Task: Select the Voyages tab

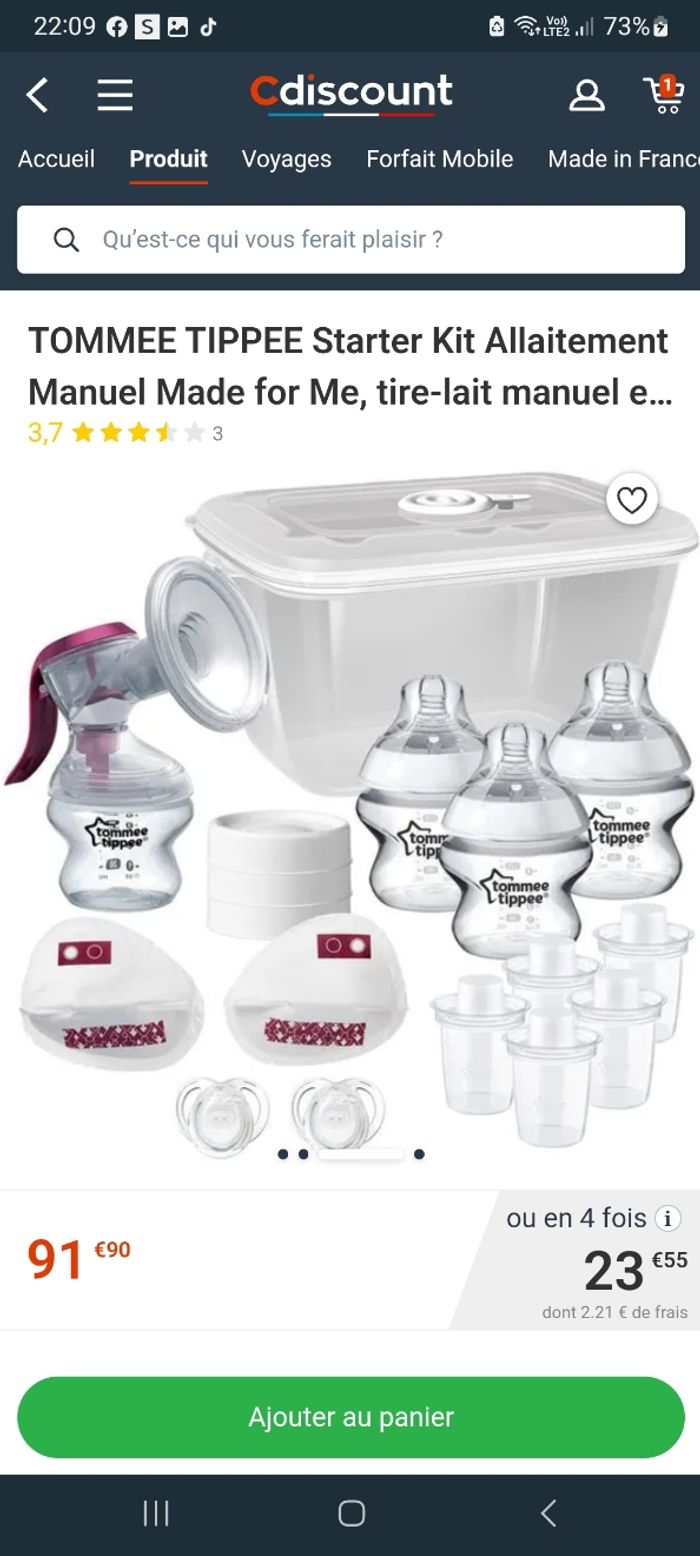Action: [286, 159]
